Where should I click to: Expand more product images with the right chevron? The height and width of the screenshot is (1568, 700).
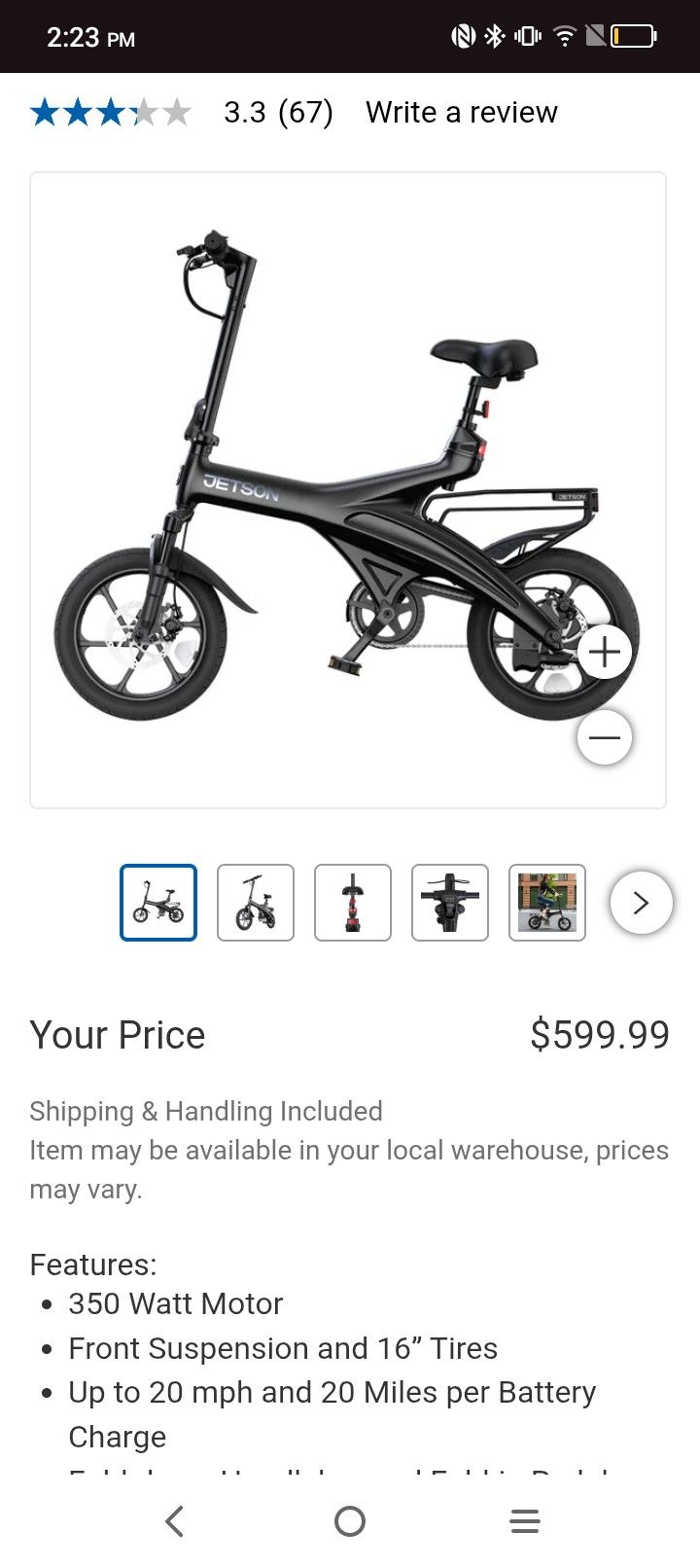641,903
